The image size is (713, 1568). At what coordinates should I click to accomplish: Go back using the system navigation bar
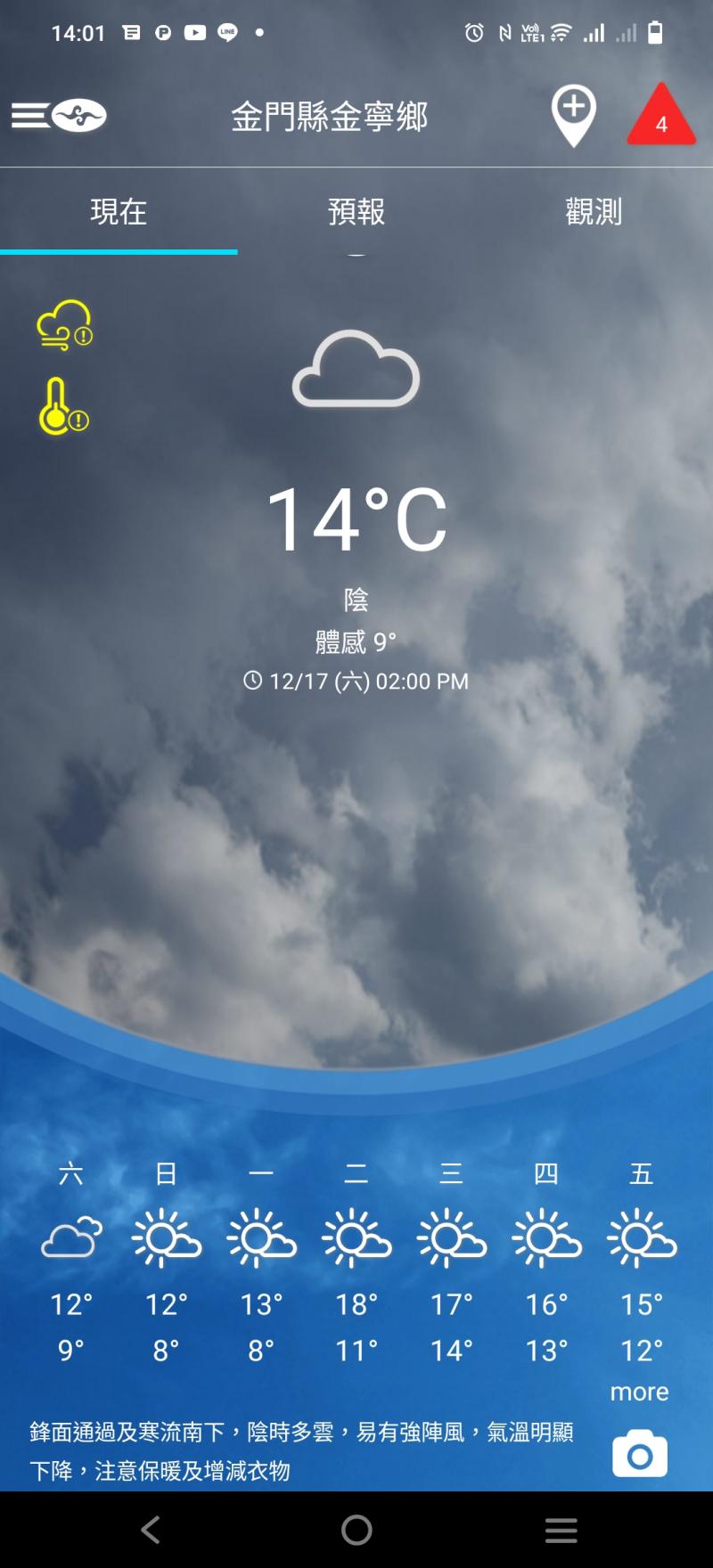(x=151, y=1530)
